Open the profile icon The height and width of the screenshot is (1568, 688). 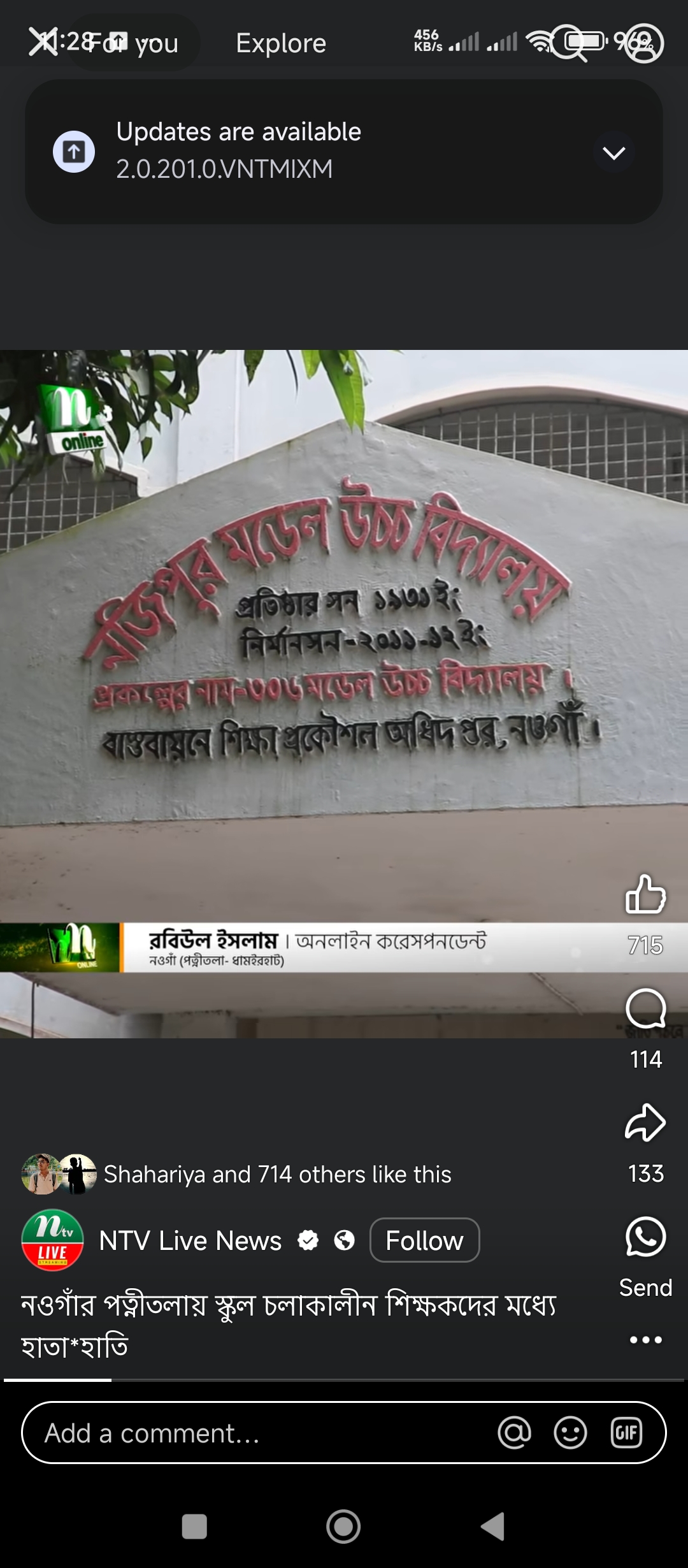point(644,43)
